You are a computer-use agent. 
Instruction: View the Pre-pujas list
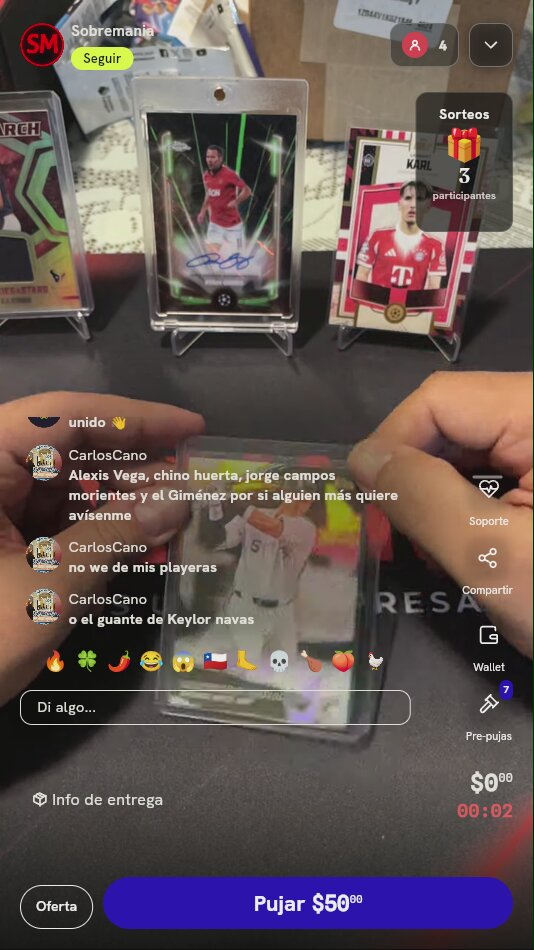489,714
